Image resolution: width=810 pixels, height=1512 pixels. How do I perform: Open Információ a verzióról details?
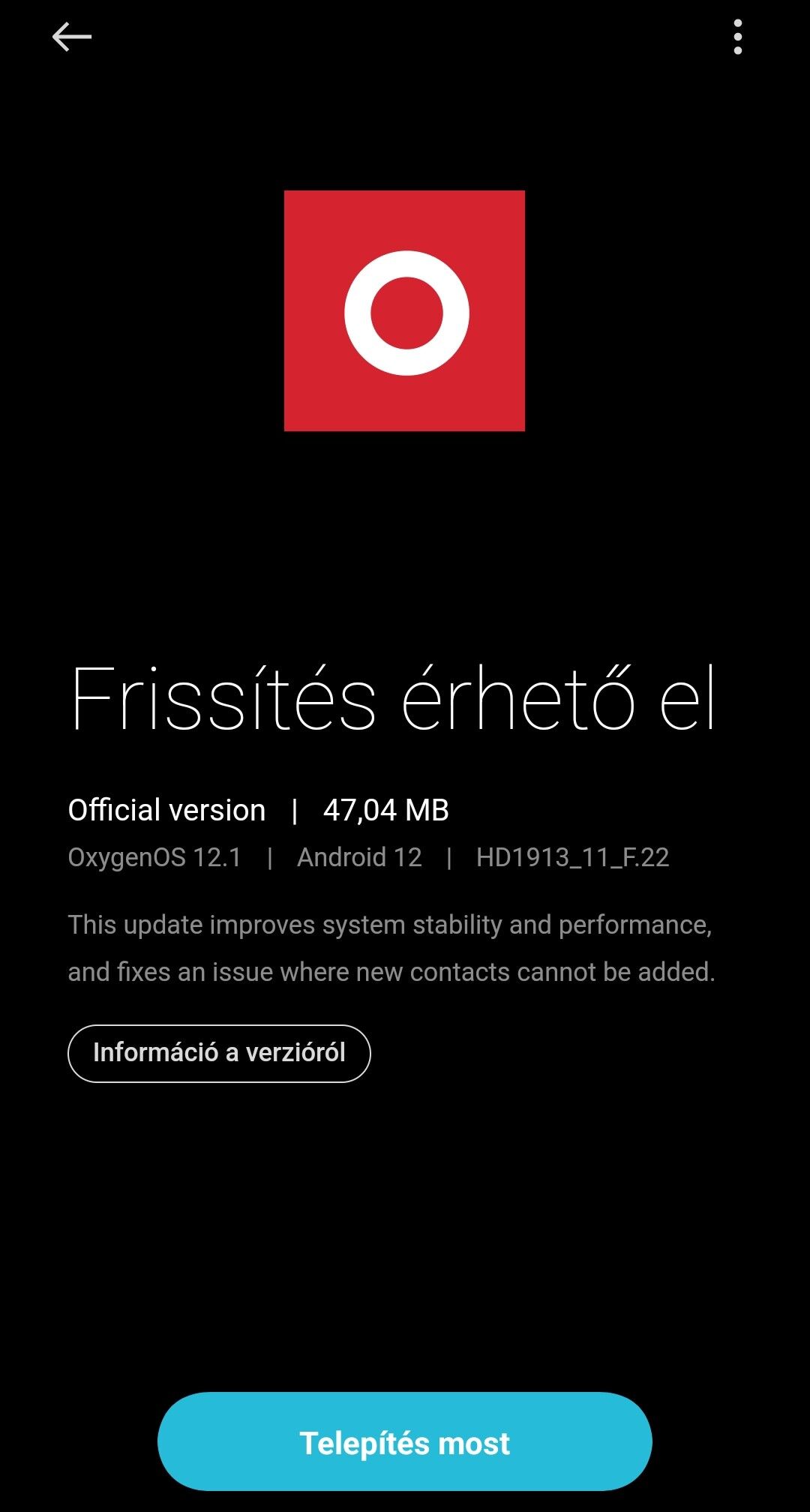tap(219, 1053)
